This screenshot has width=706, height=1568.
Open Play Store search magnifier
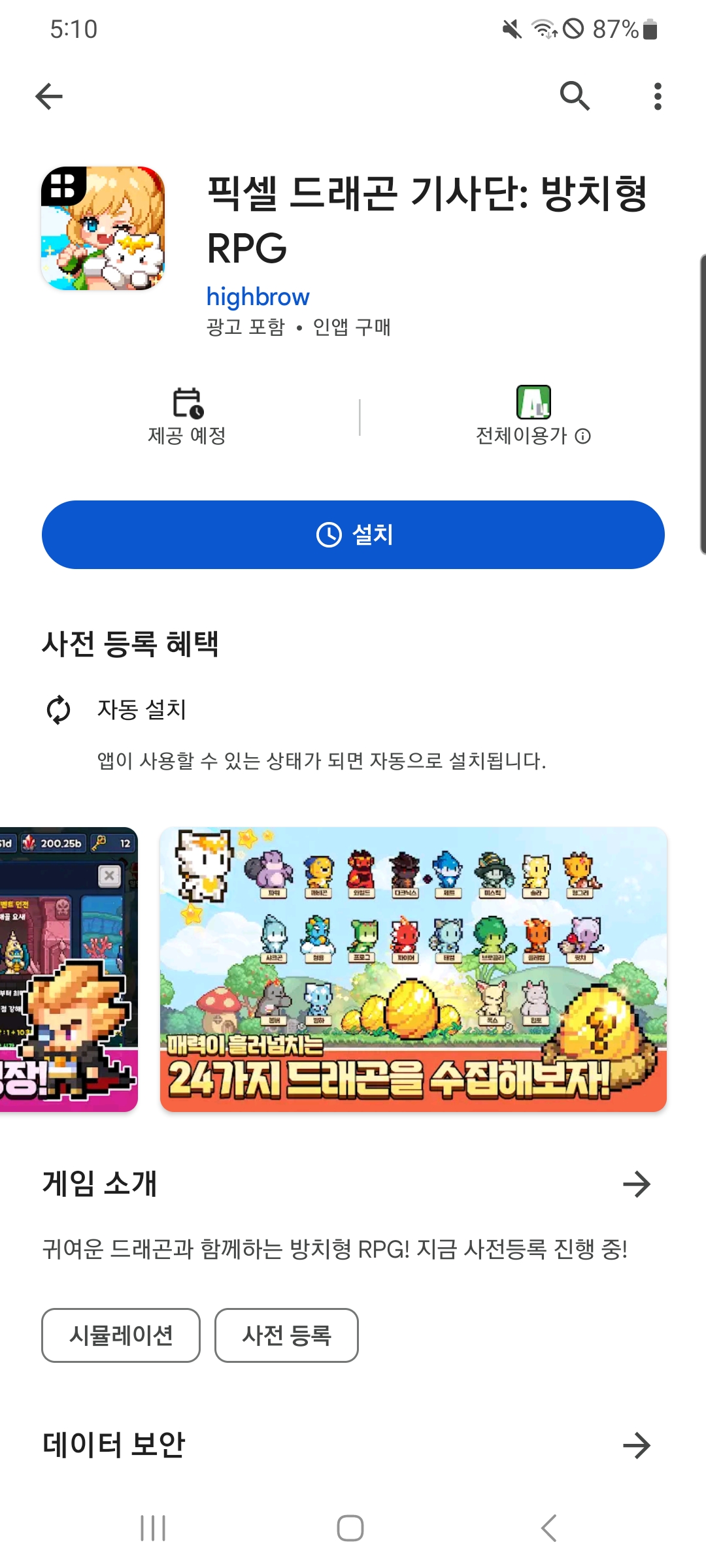[x=575, y=97]
